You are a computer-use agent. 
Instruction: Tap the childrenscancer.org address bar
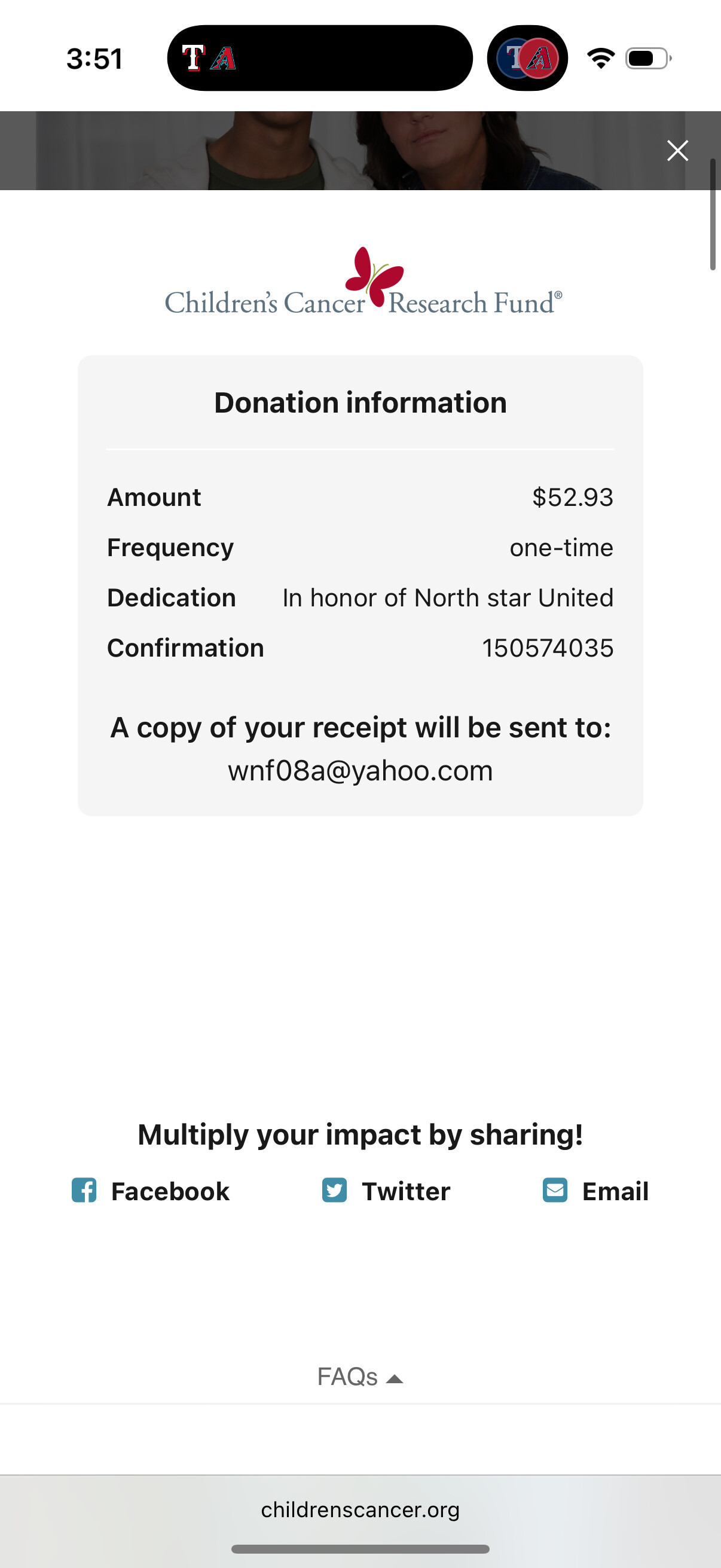360,1509
